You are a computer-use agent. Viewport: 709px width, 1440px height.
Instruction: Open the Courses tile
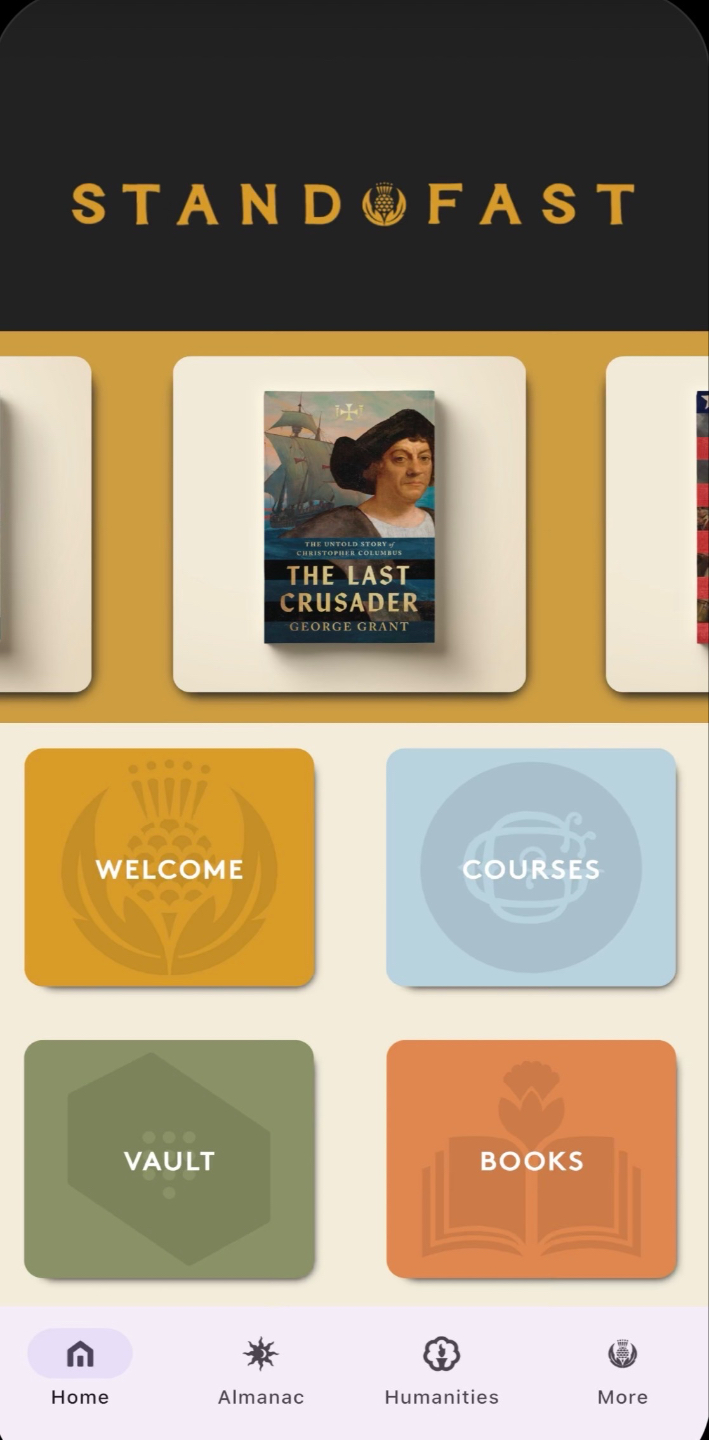click(x=531, y=867)
